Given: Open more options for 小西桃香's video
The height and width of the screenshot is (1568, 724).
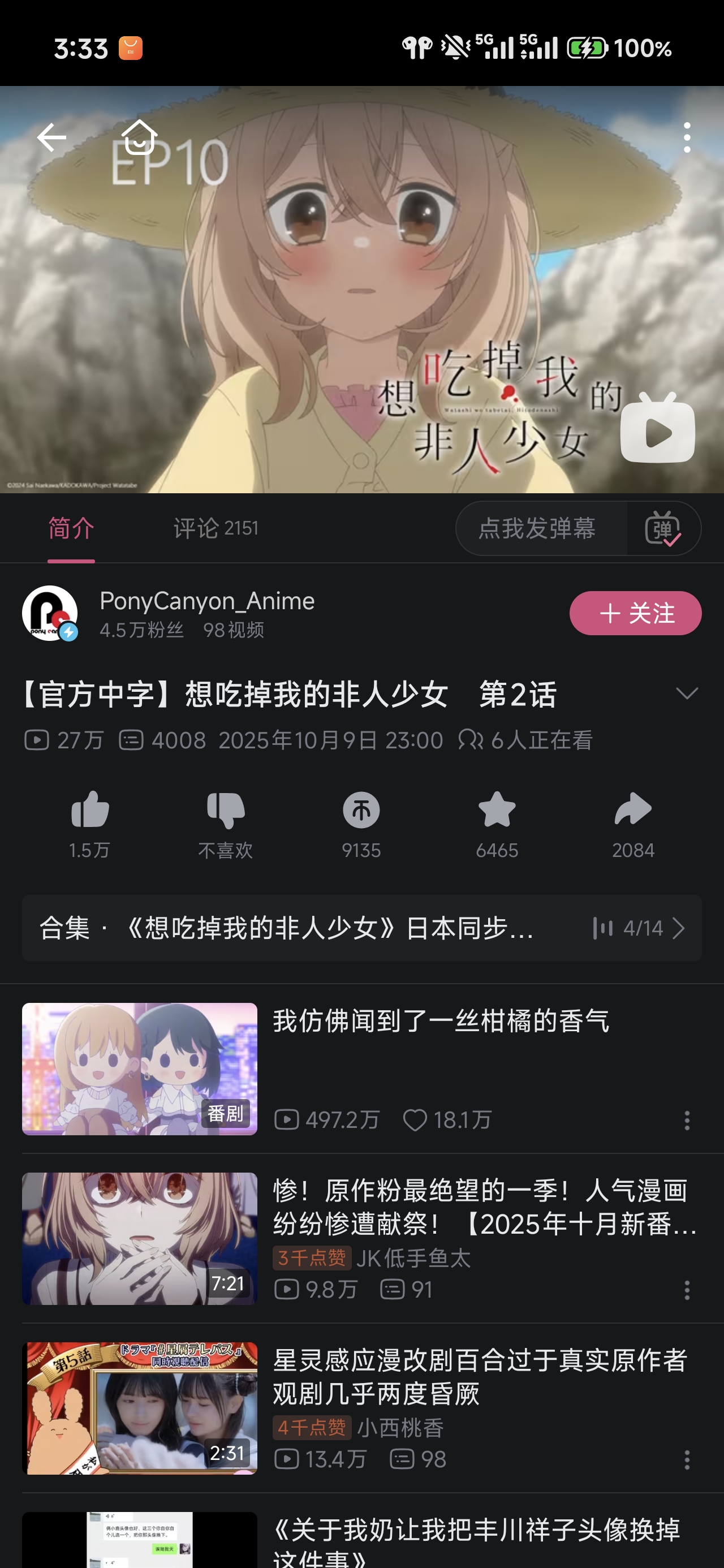Looking at the screenshot, I should coord(687,1459).
